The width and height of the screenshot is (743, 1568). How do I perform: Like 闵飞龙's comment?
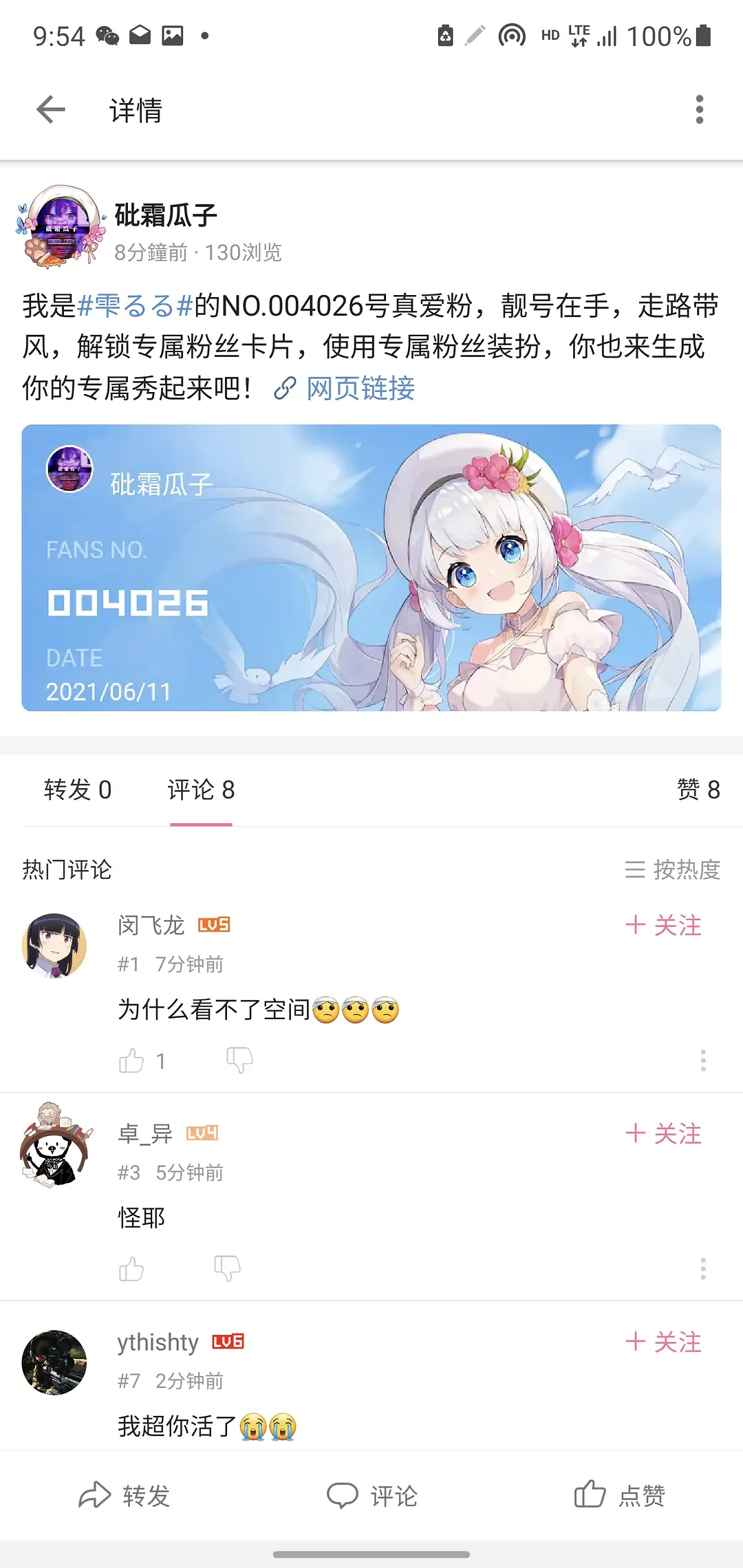[x=131, y=1060]
